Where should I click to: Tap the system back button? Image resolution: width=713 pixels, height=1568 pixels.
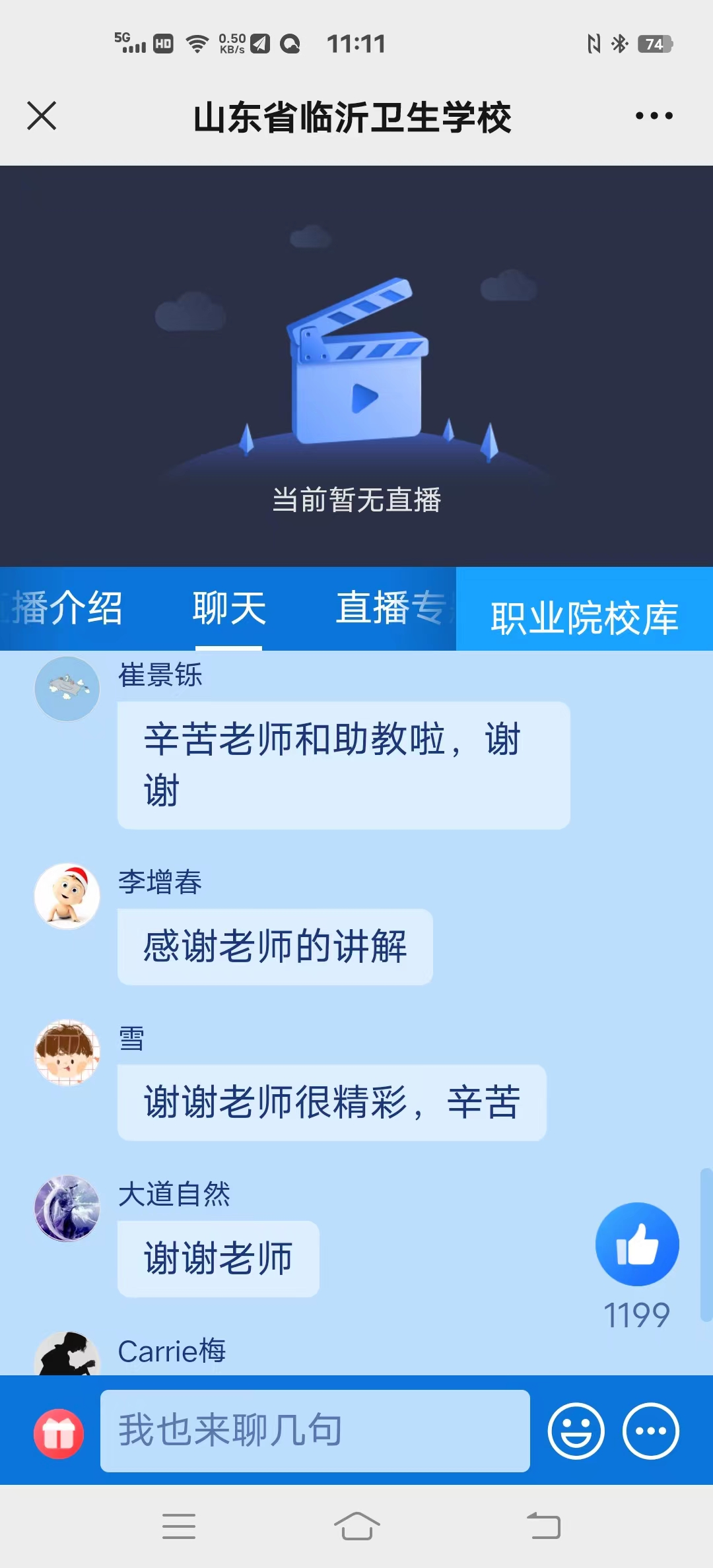pos(543,1526)
